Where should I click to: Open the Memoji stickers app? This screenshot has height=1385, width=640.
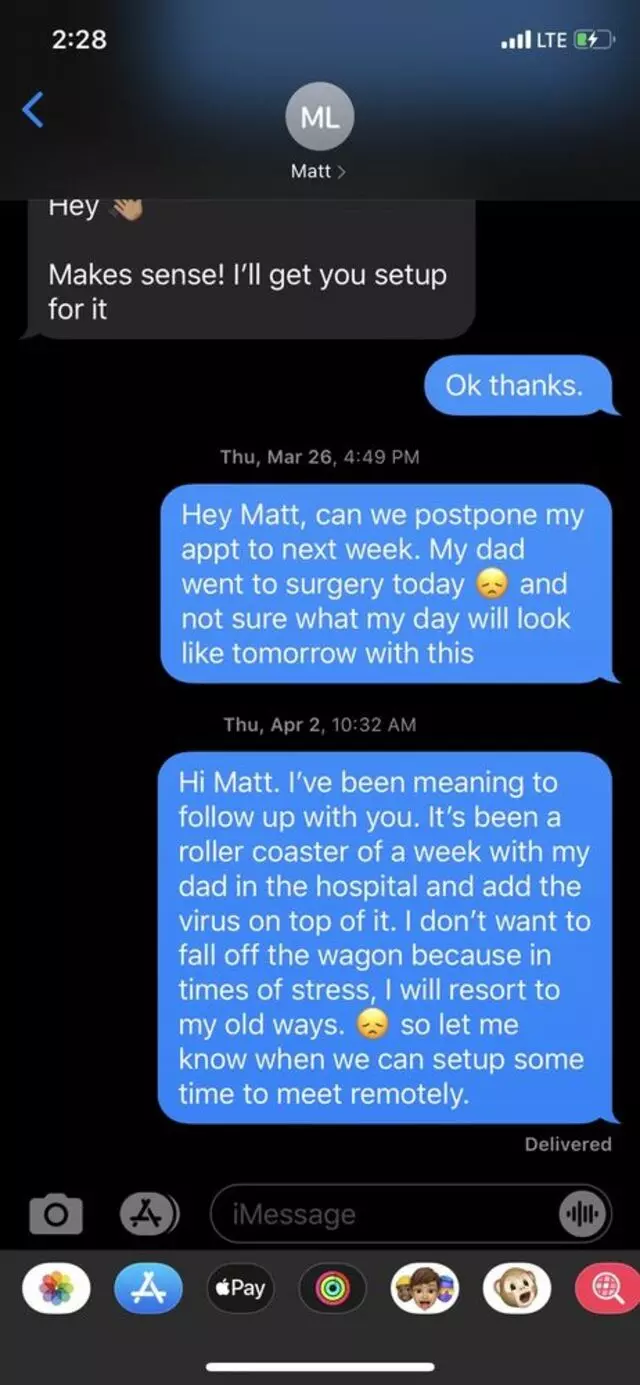pyautogui.click(x=424, y=1288)
